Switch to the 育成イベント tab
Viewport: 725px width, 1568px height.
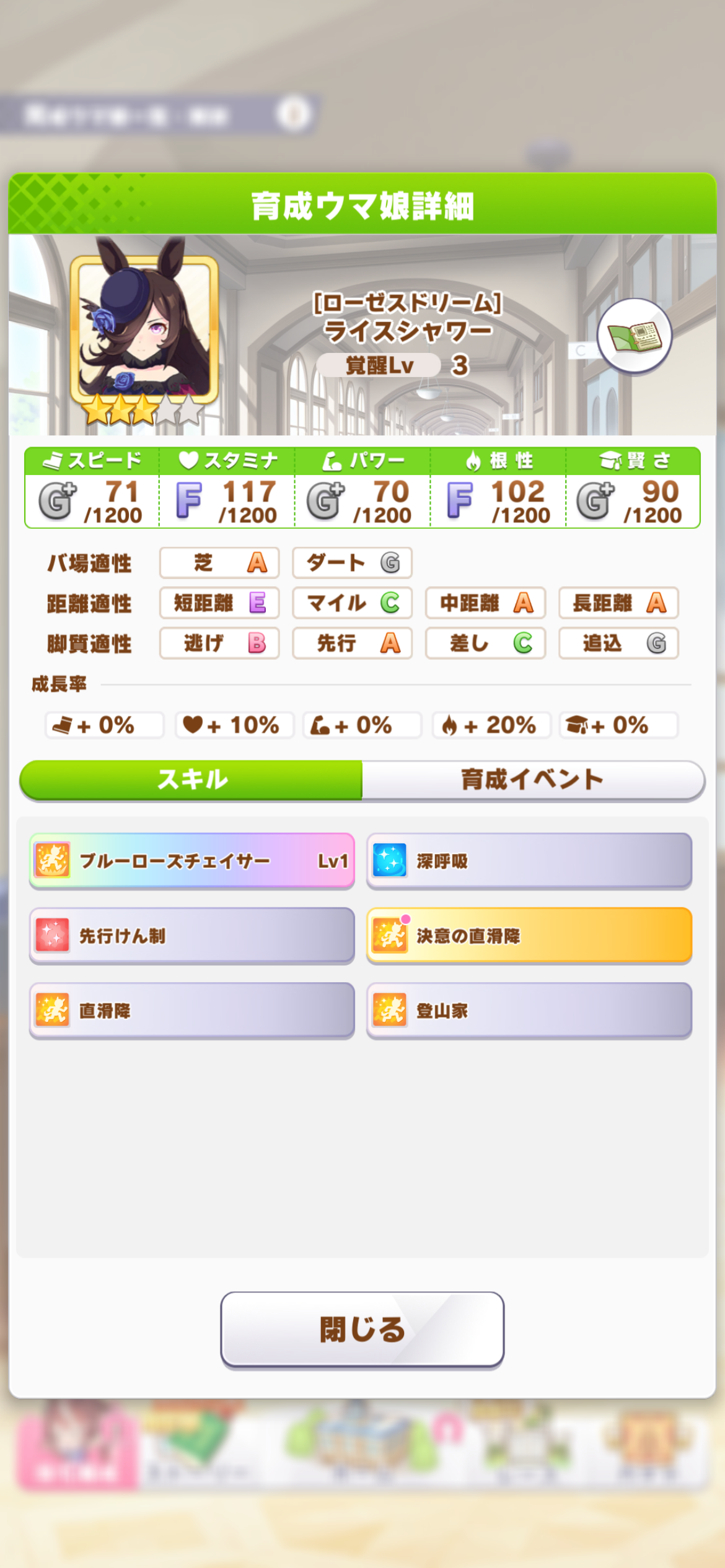(x=532, y=780)
